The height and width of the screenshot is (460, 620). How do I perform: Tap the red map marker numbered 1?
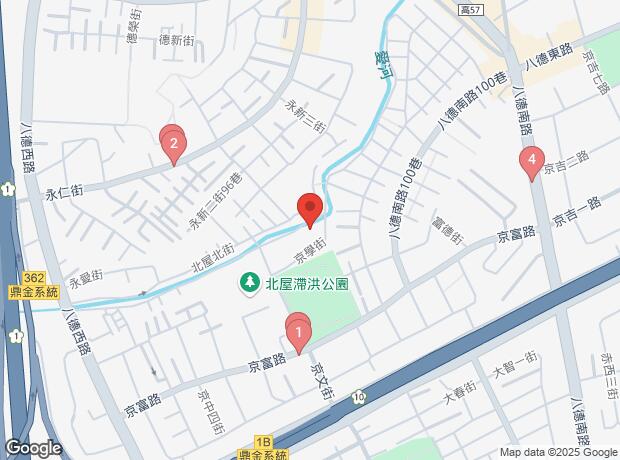pos(298,334)
